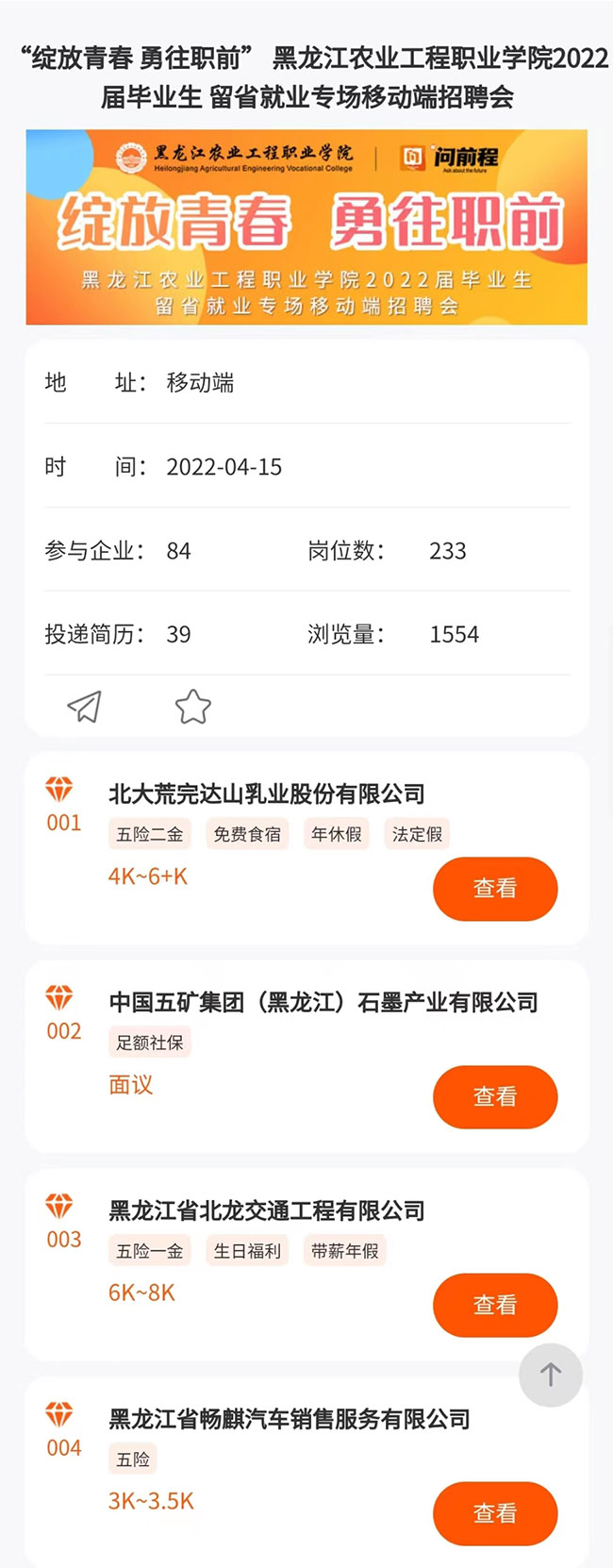Open the 中国五矿集团（黑龙江）石墨产业有限公司 card
This screenshot has width=613, height=1568.
323,1003
